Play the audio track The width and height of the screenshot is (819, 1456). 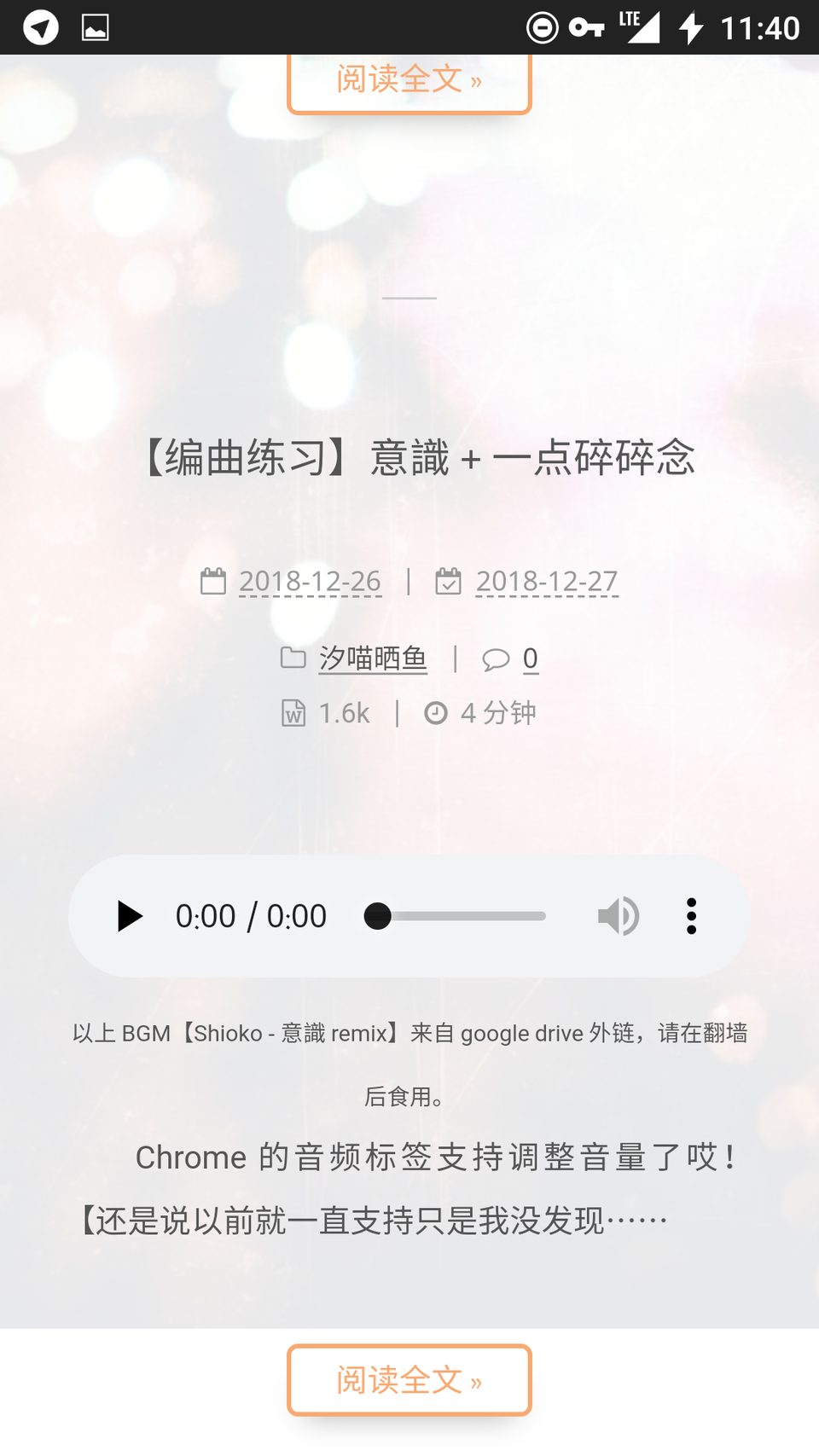pos(130,916)
